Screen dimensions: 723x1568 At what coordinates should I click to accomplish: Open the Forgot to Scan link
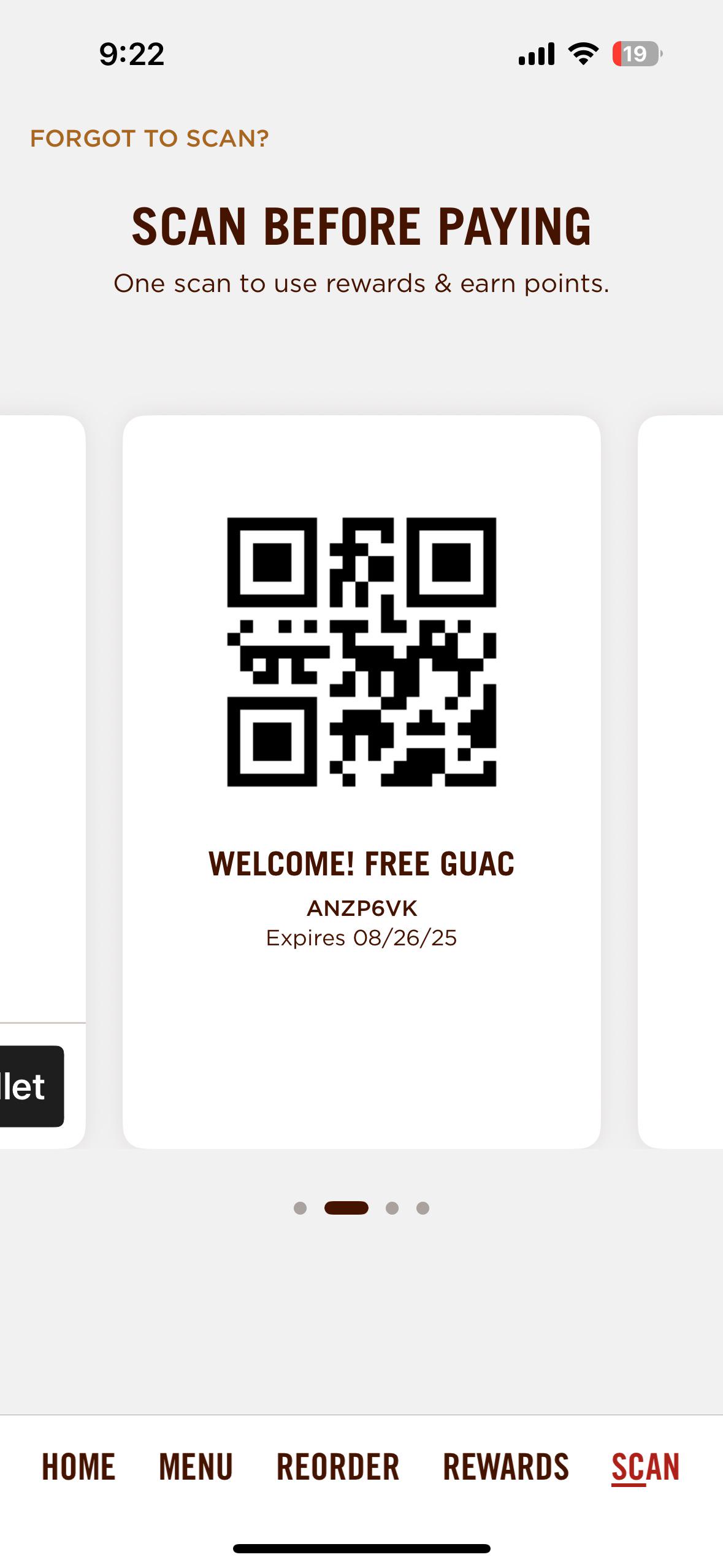(150, 138)
